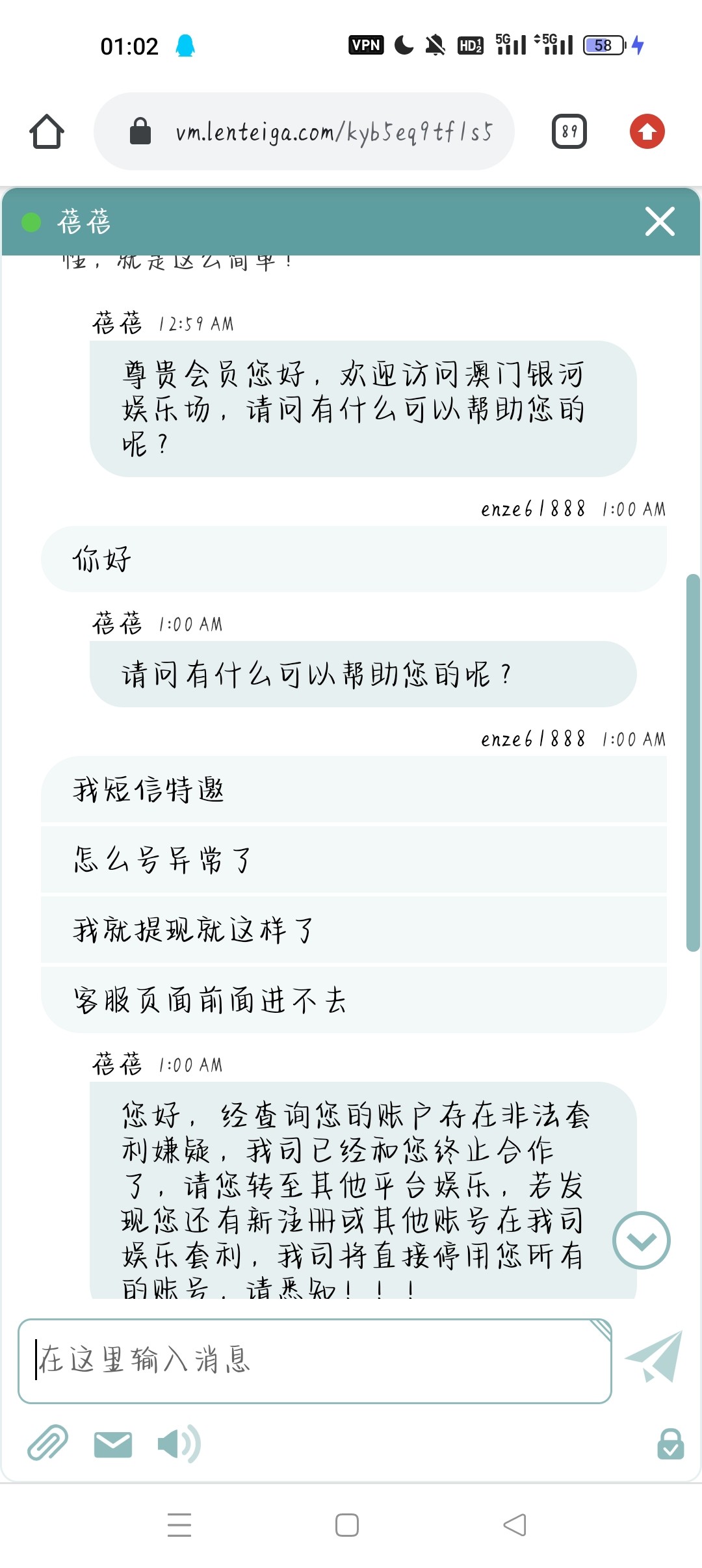Email the chat transcript
Image resolution: width=702 pixels, height=1568 pixels.
(113, 1444)
